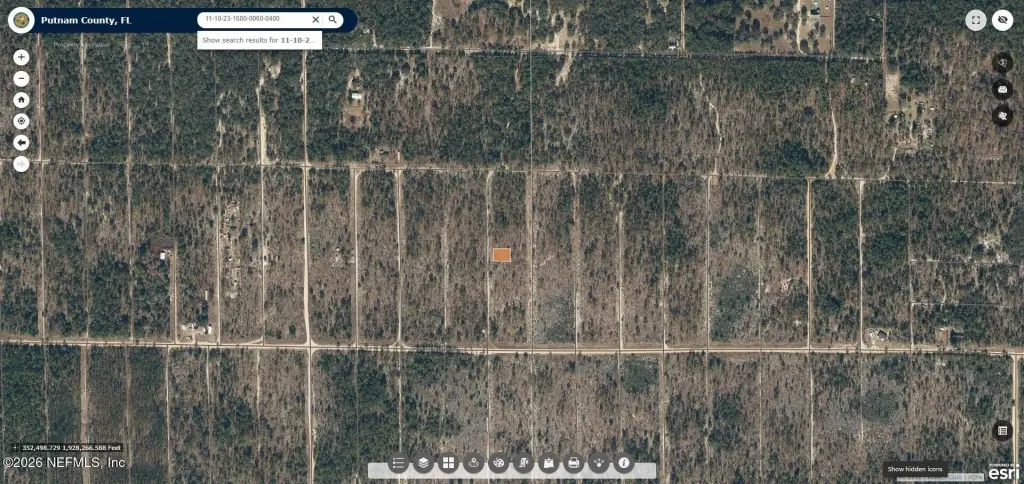Run the search with magnifier icon
The height and width of the screenshot is (484, 1024).
pyautogui.click(x=333, y=19)
